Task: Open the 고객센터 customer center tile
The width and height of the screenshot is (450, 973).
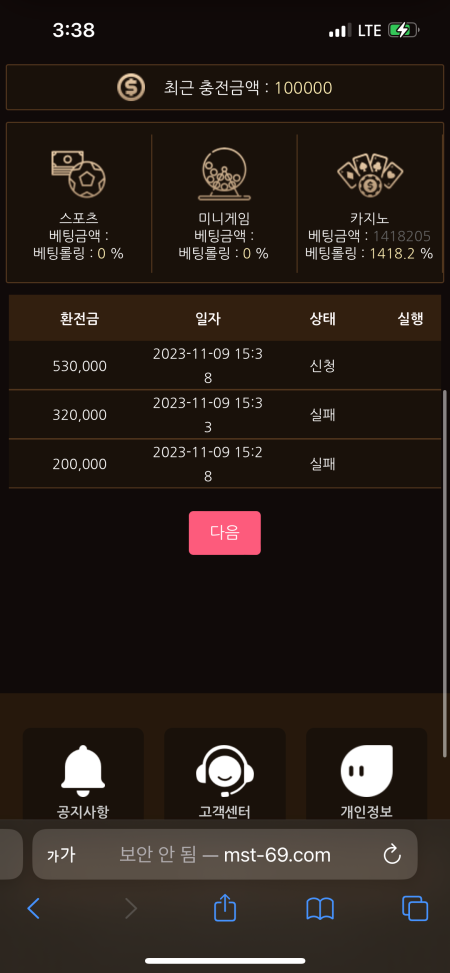Action: [225, 774]
